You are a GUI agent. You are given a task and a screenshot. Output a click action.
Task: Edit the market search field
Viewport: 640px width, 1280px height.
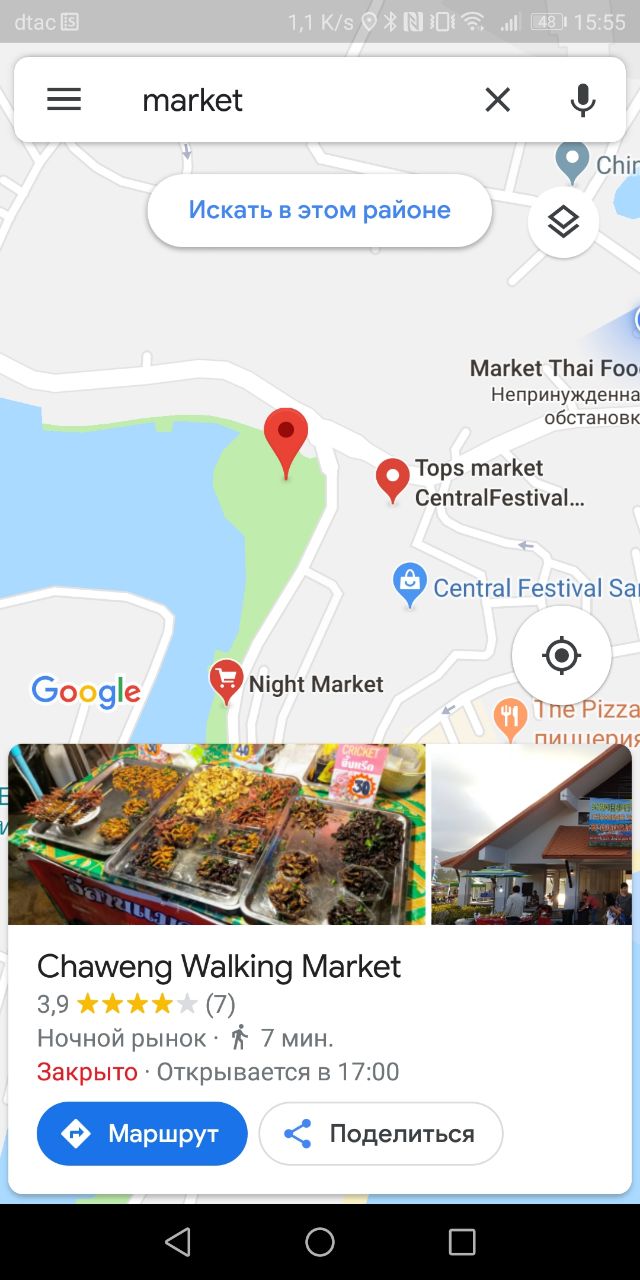click(300, 99)
